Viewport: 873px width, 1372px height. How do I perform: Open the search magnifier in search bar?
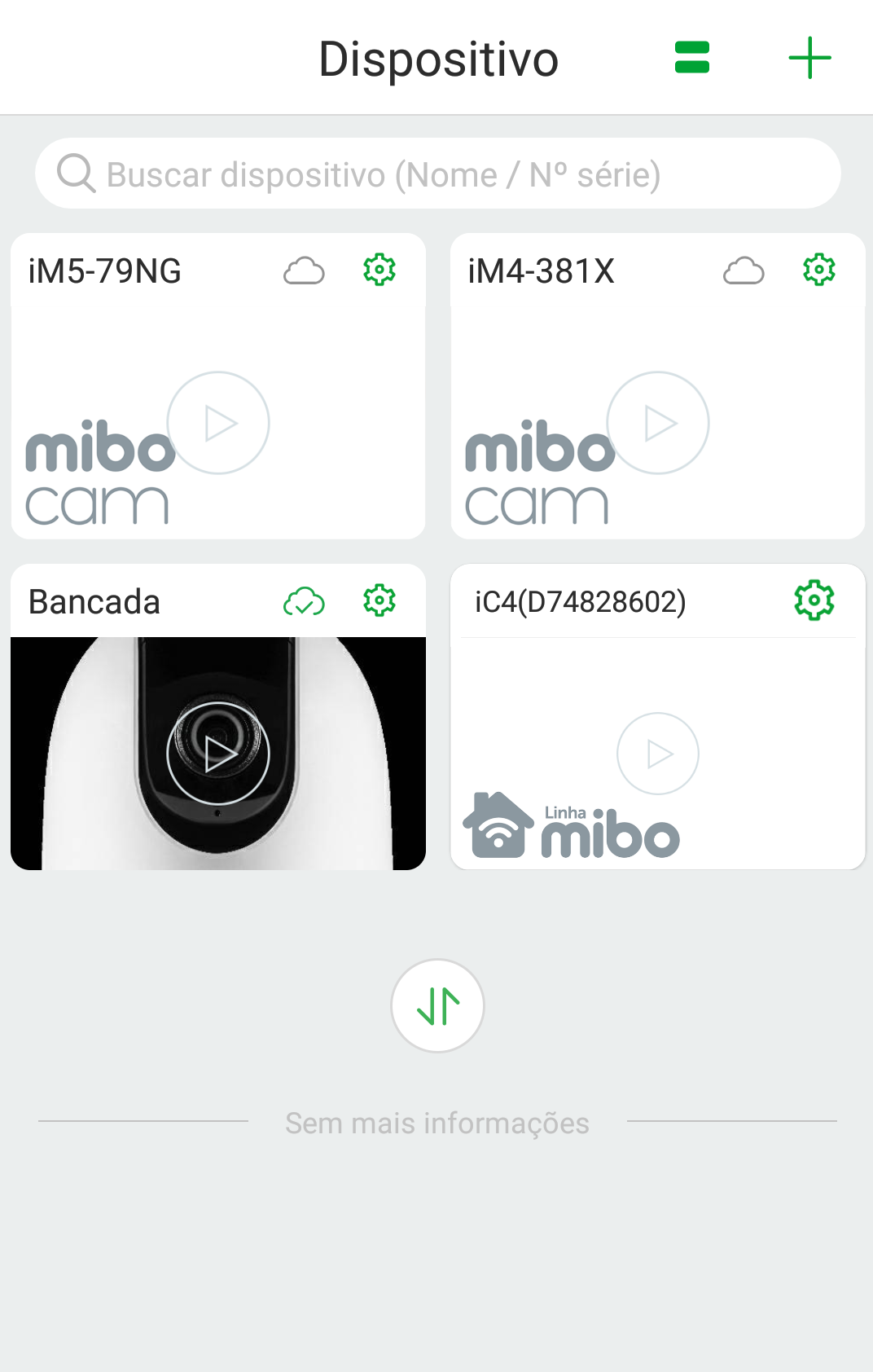(76, 173)
